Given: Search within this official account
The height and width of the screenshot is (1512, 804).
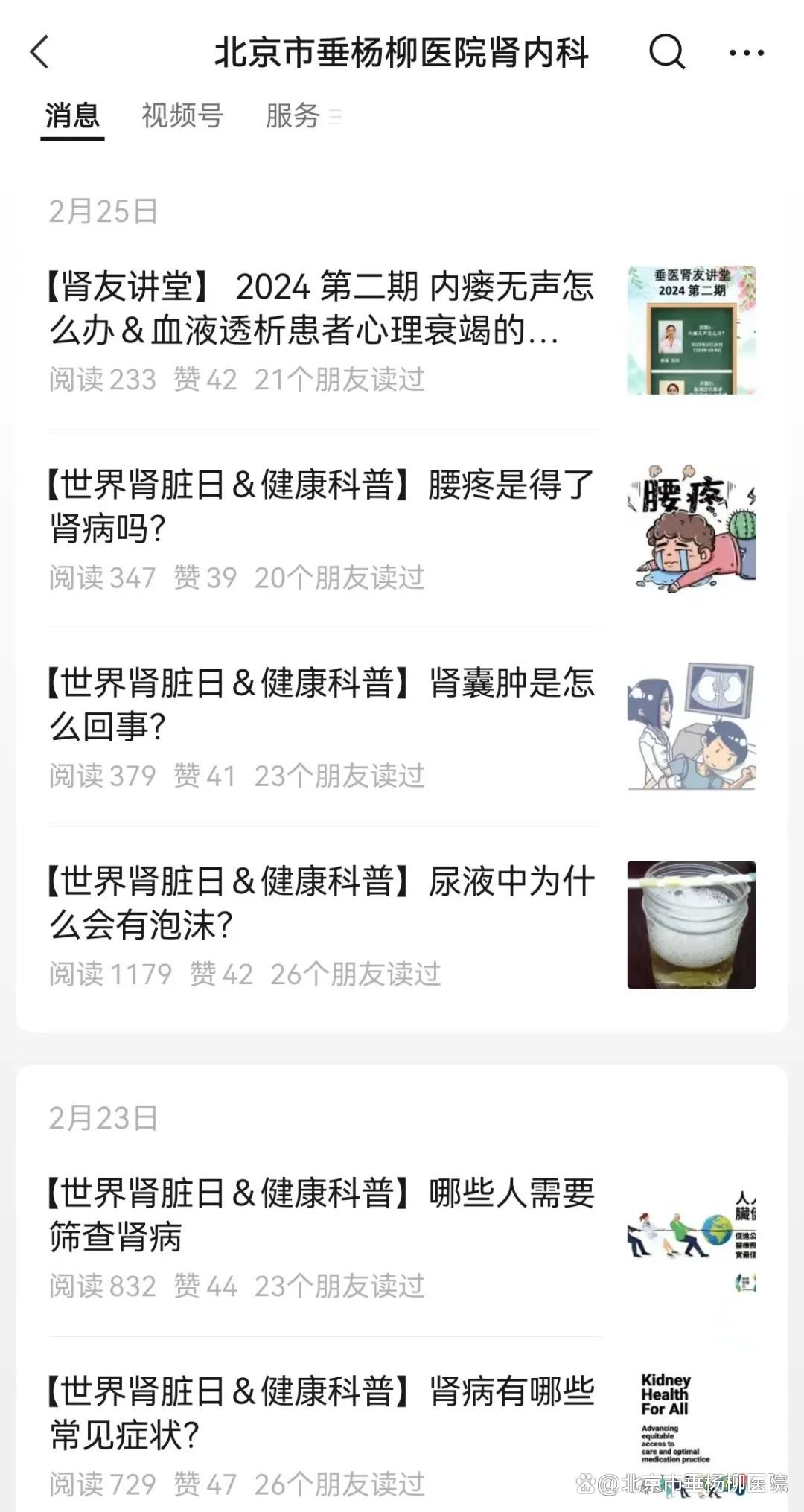Looking at the screenshot, I should point(666,53).
